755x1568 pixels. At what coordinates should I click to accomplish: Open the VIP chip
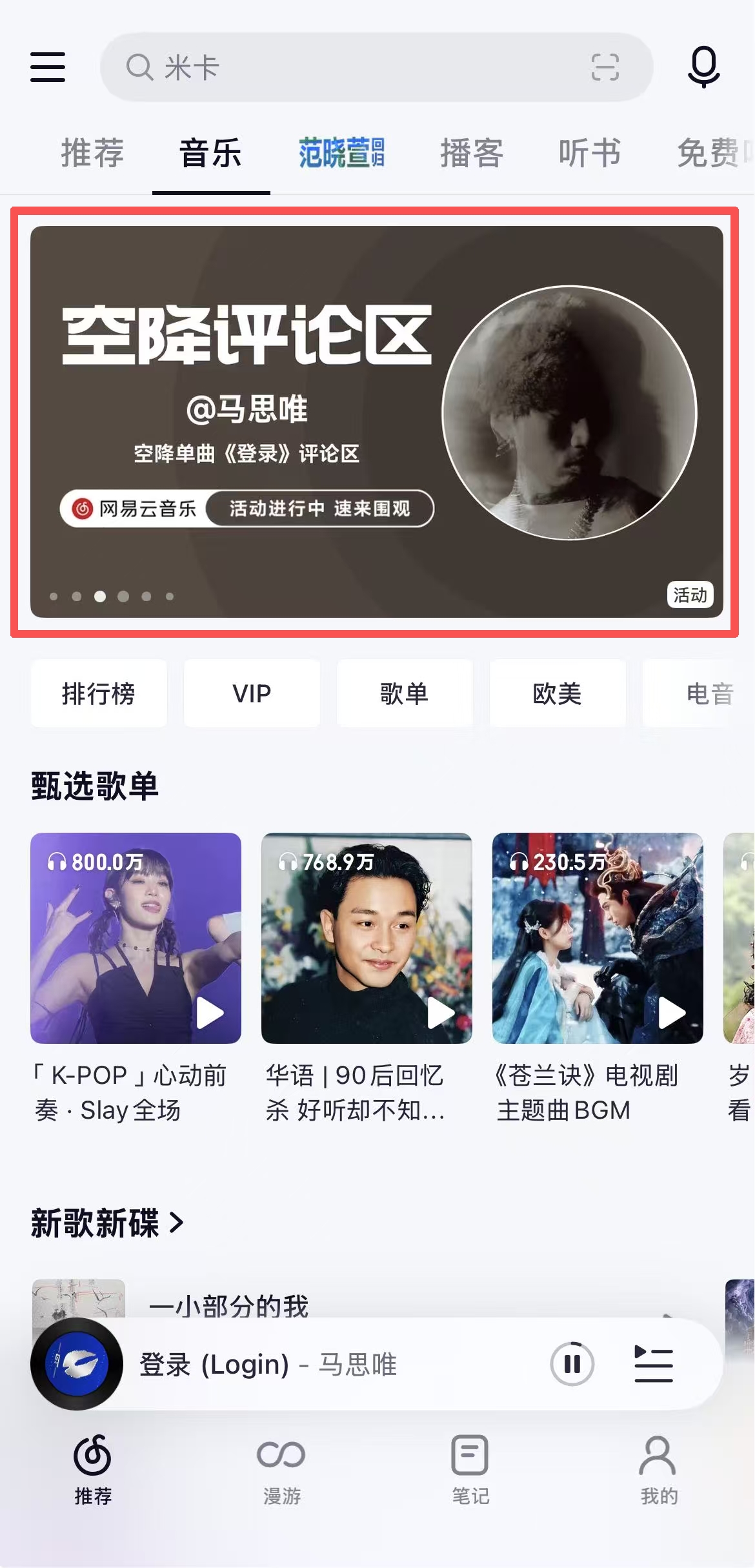[252, 694]
